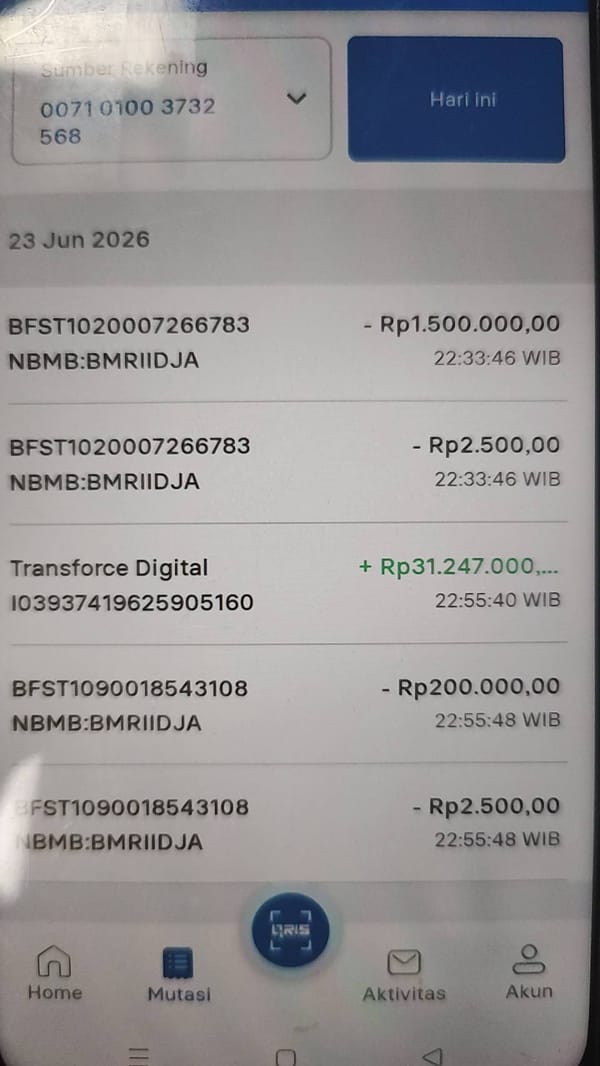Viewport: 600px width, 1066px height.
Task: Open the Rp1.500.000,00 debit transaction
Action: coord(285,342)
